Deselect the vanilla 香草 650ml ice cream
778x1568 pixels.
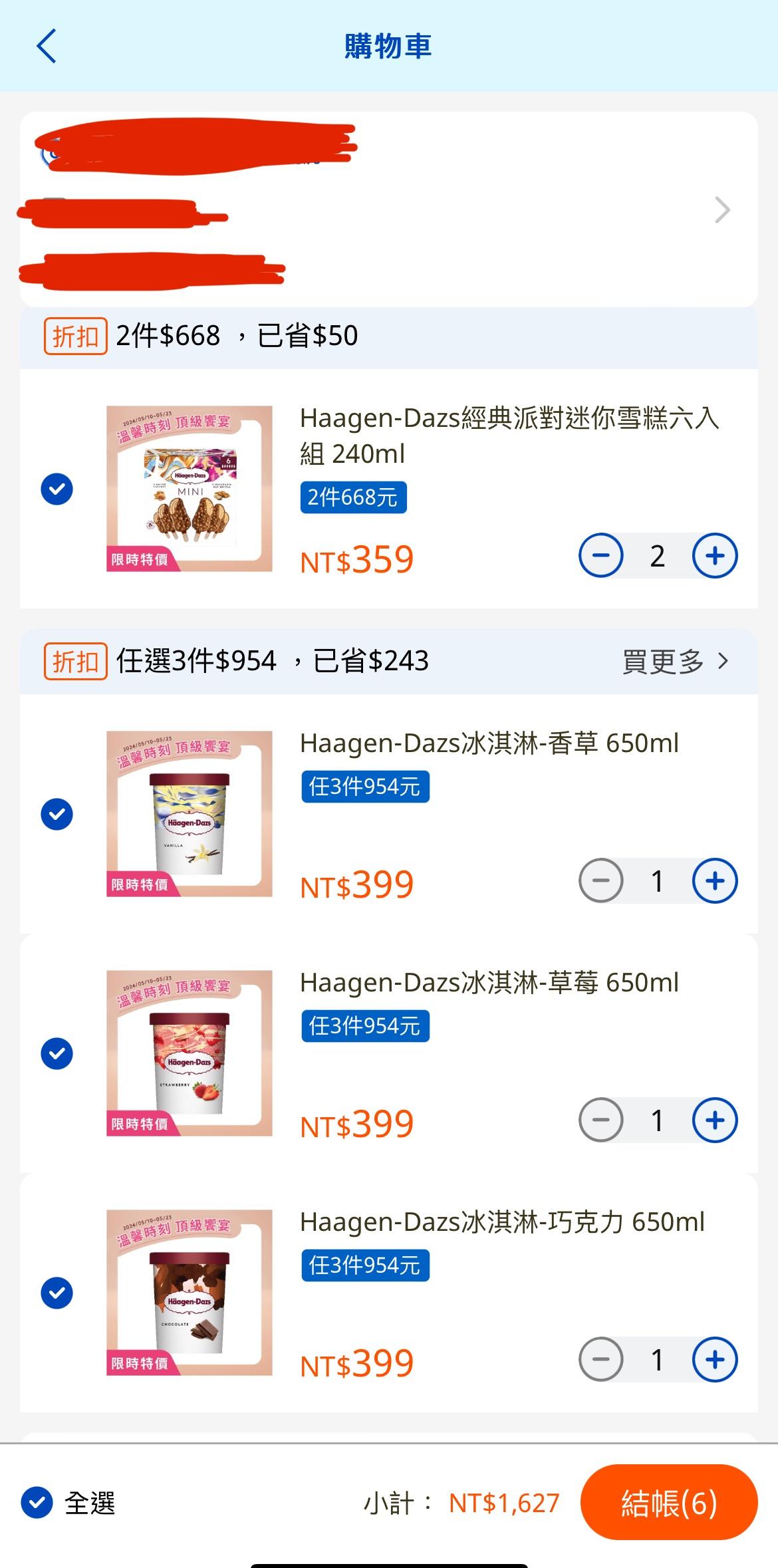[x=57, y=815]
